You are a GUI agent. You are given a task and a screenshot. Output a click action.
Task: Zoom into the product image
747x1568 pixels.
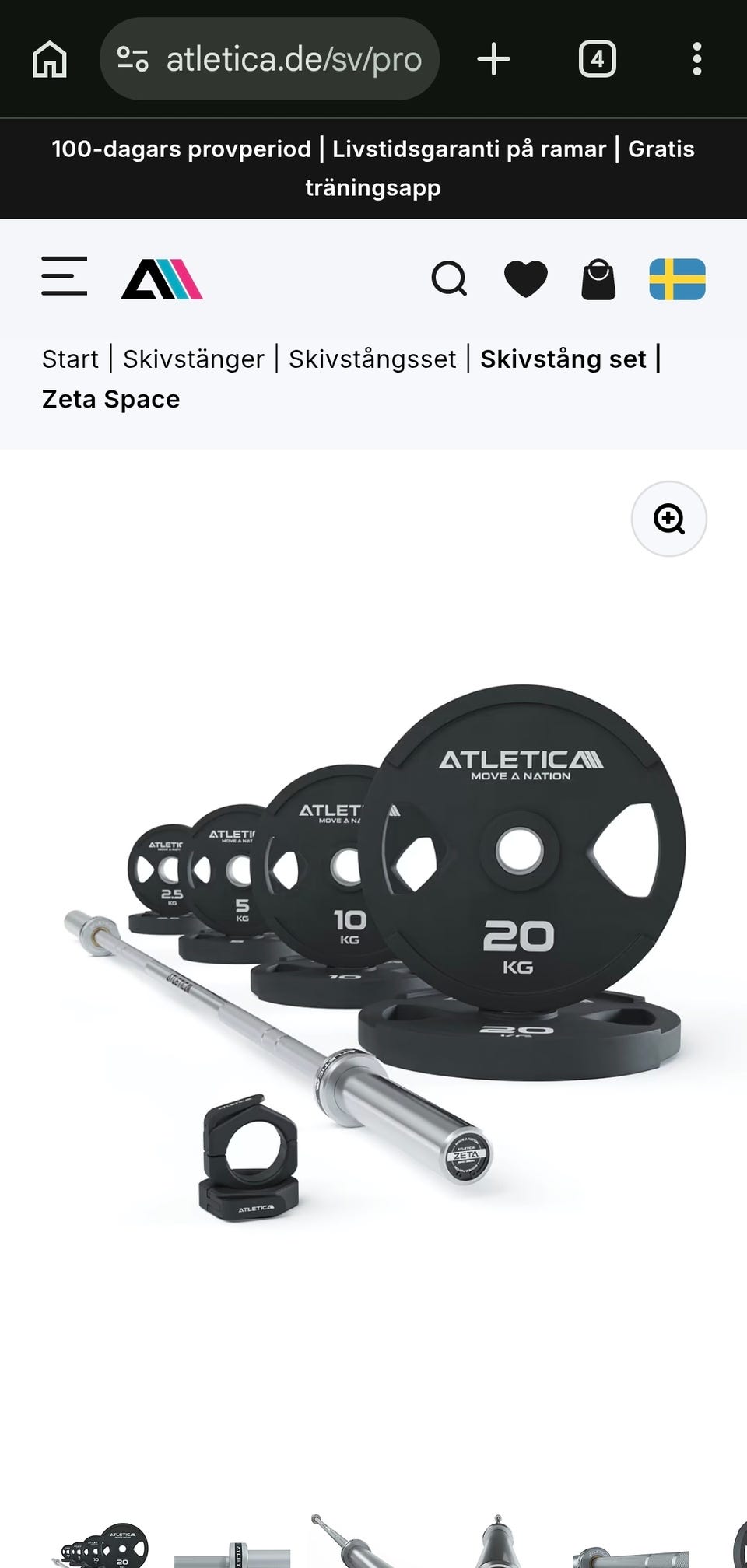click(x=668, y=519)
